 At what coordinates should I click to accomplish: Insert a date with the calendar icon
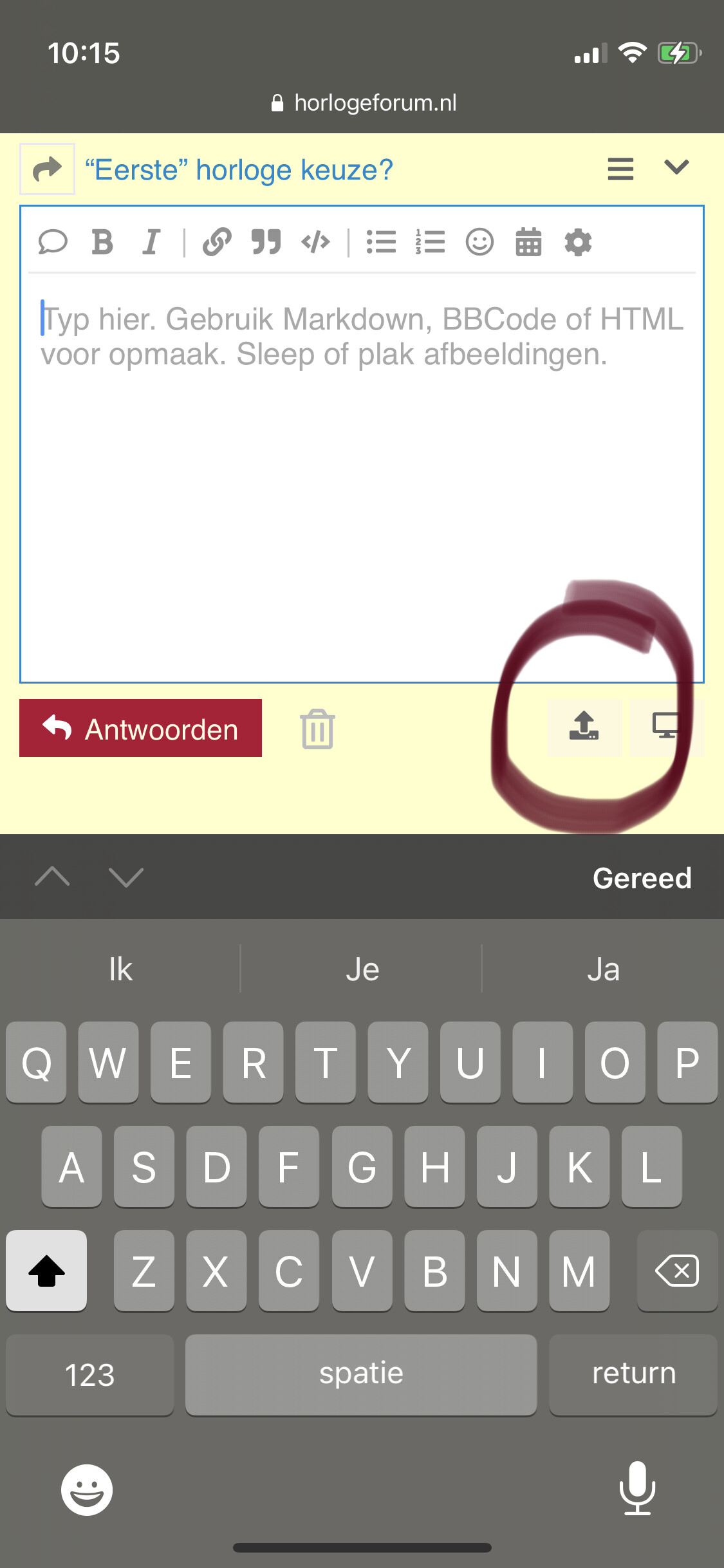[528, 242]
